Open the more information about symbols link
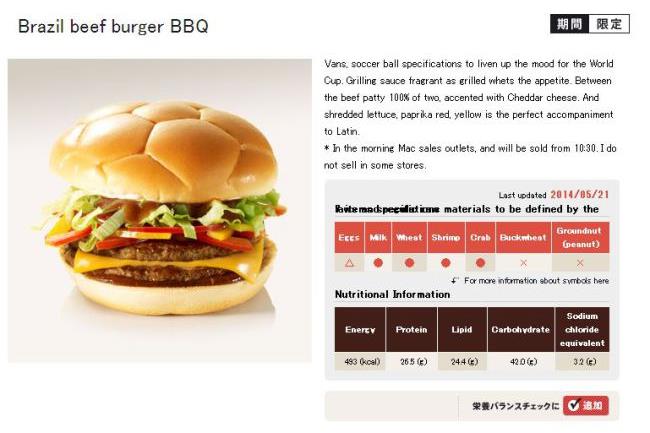650x433 pixels. tap(534, 281)
